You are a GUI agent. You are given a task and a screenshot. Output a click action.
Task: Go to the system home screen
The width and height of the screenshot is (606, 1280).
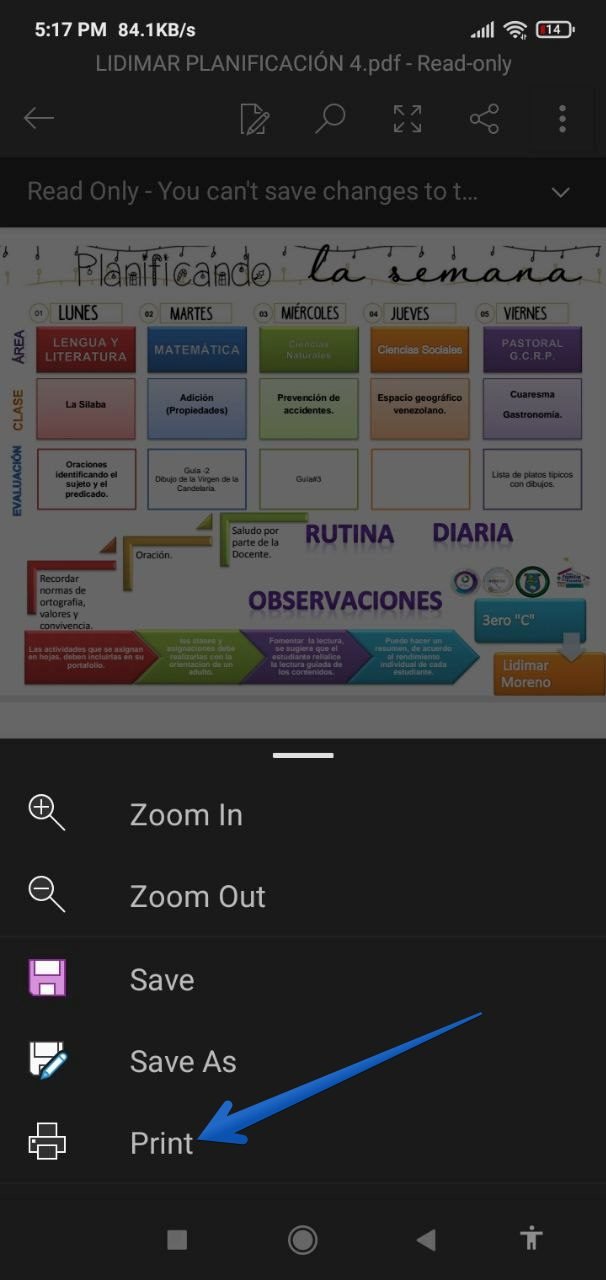tap(302, 1240)
